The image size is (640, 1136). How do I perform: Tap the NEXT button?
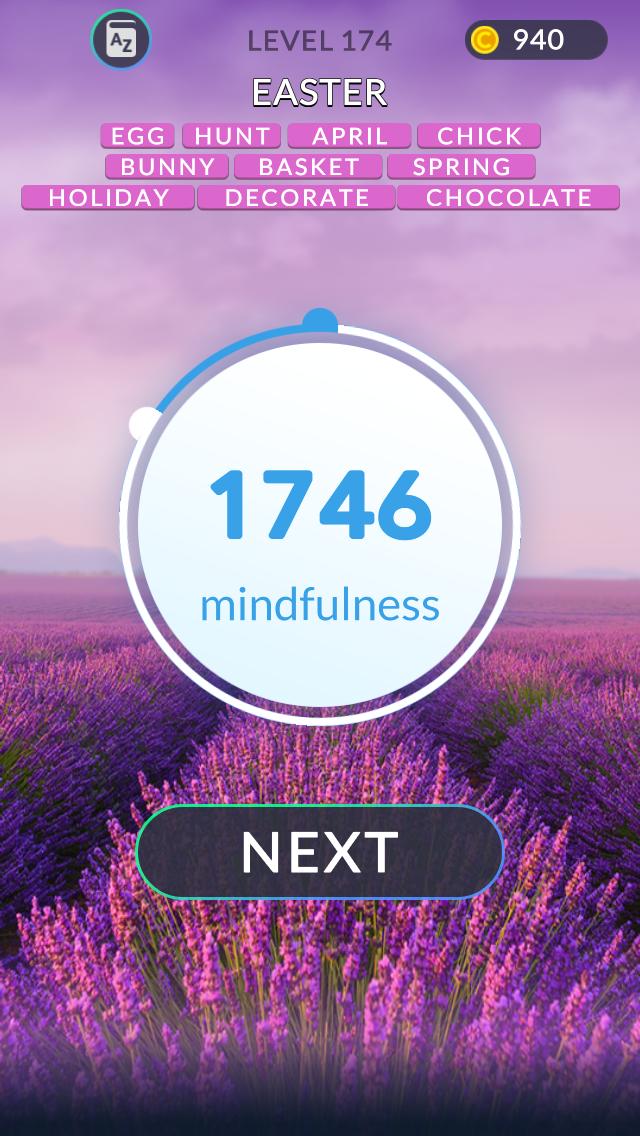tap(320, 851)
